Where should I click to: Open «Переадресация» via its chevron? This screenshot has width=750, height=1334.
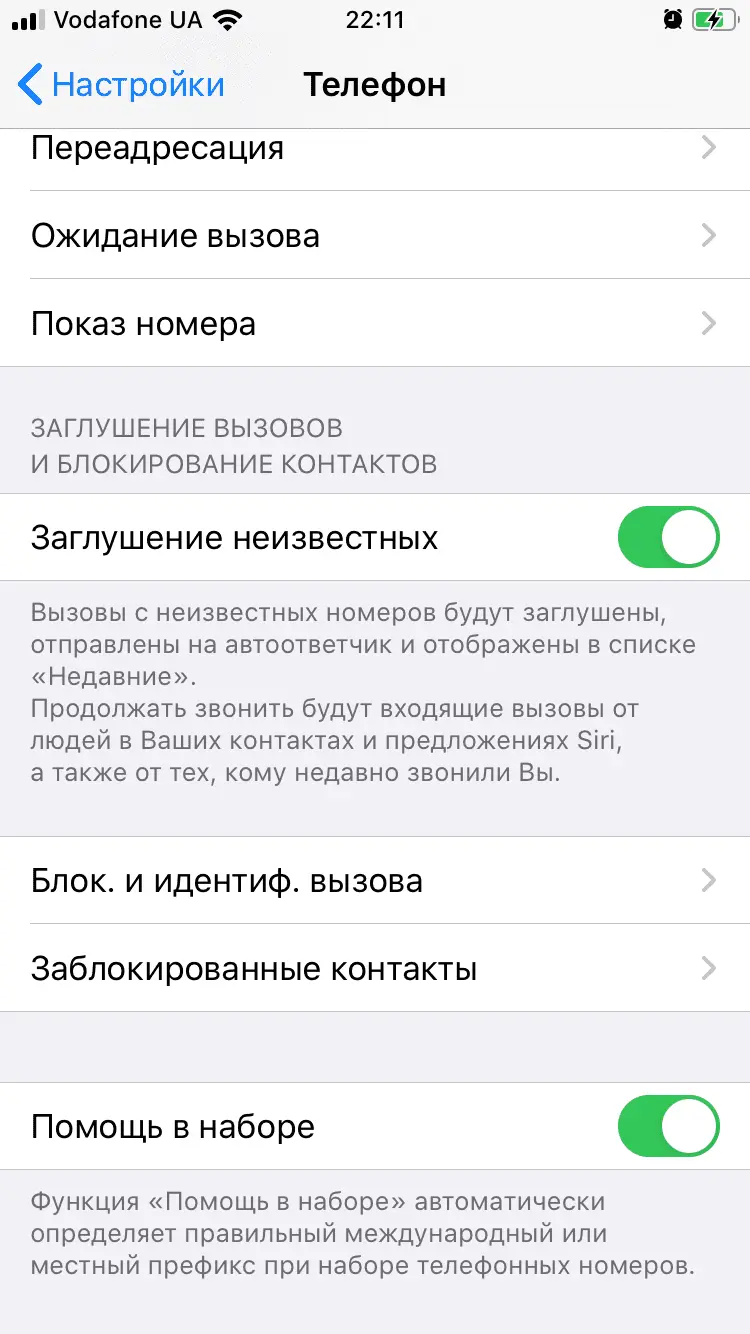tap(710, 147)
